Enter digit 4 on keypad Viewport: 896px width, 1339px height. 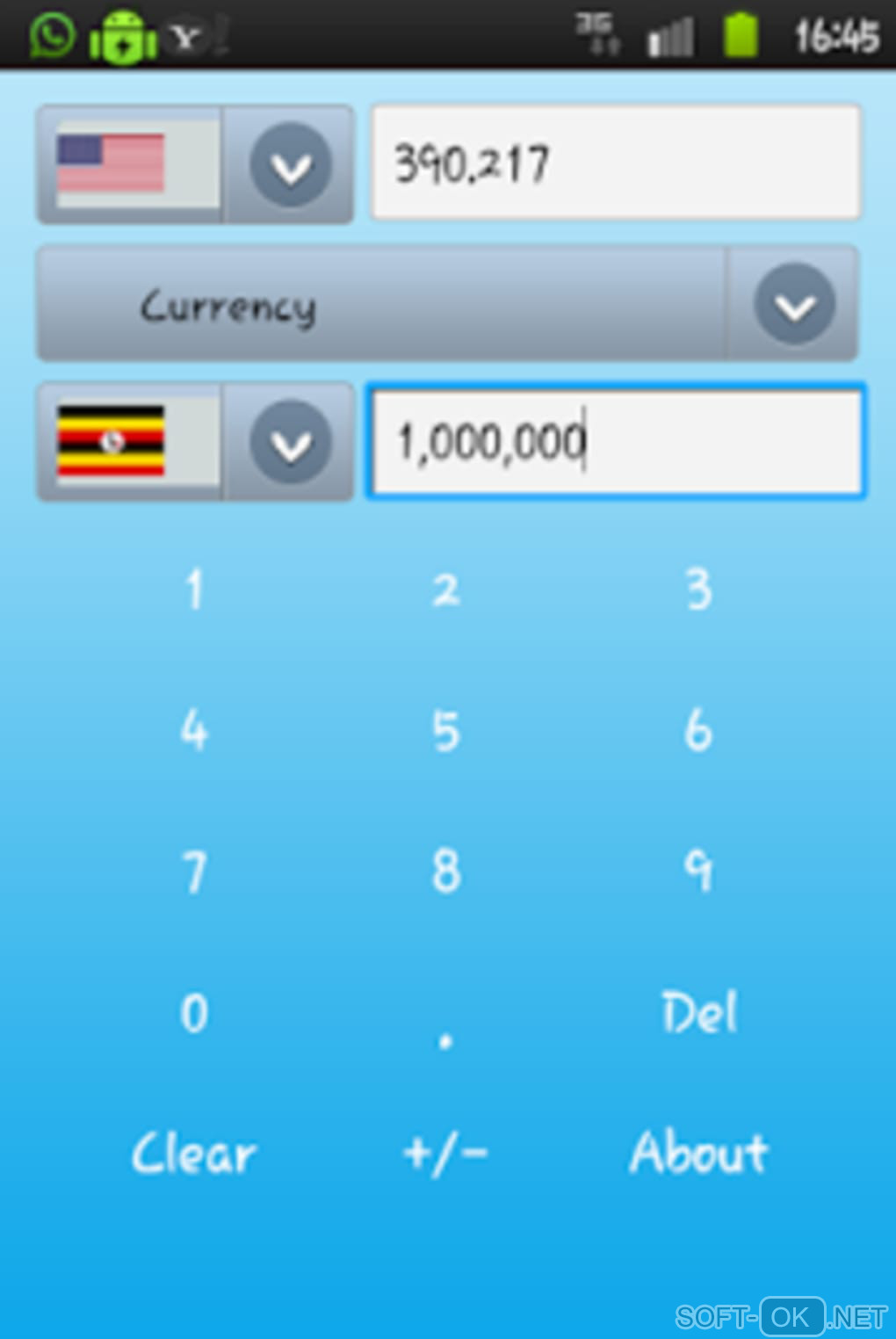(194, 730)
